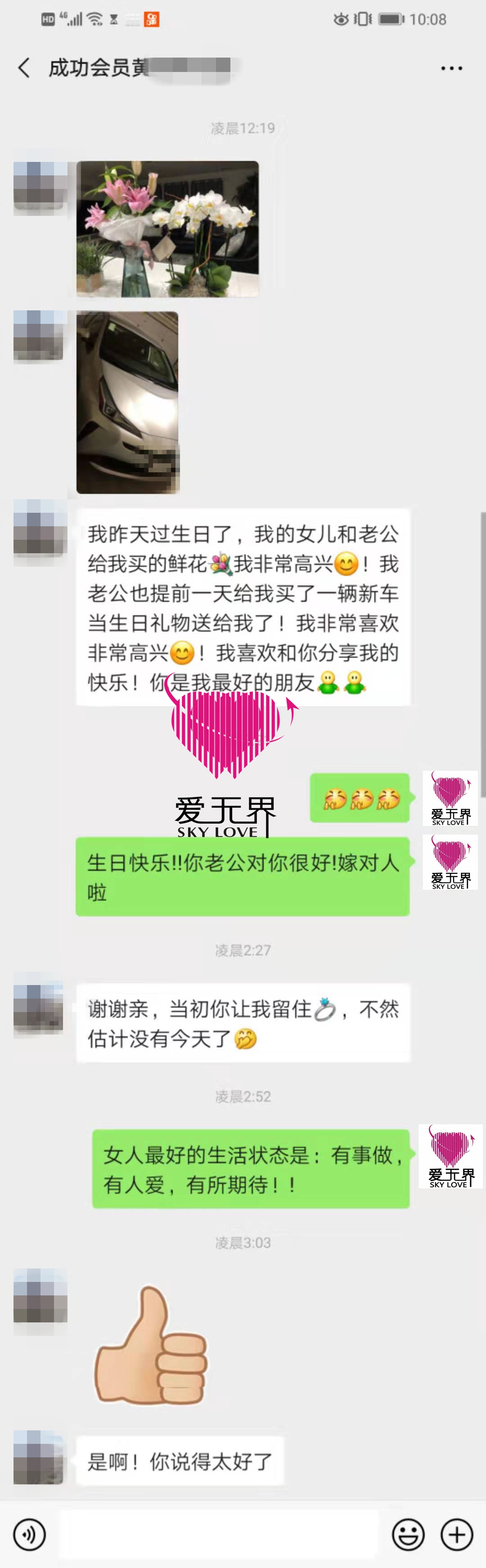Screen dimensions: 486x1568
Task: Open the contact's avatar beside the flower photo
Action: click(40, 188)
